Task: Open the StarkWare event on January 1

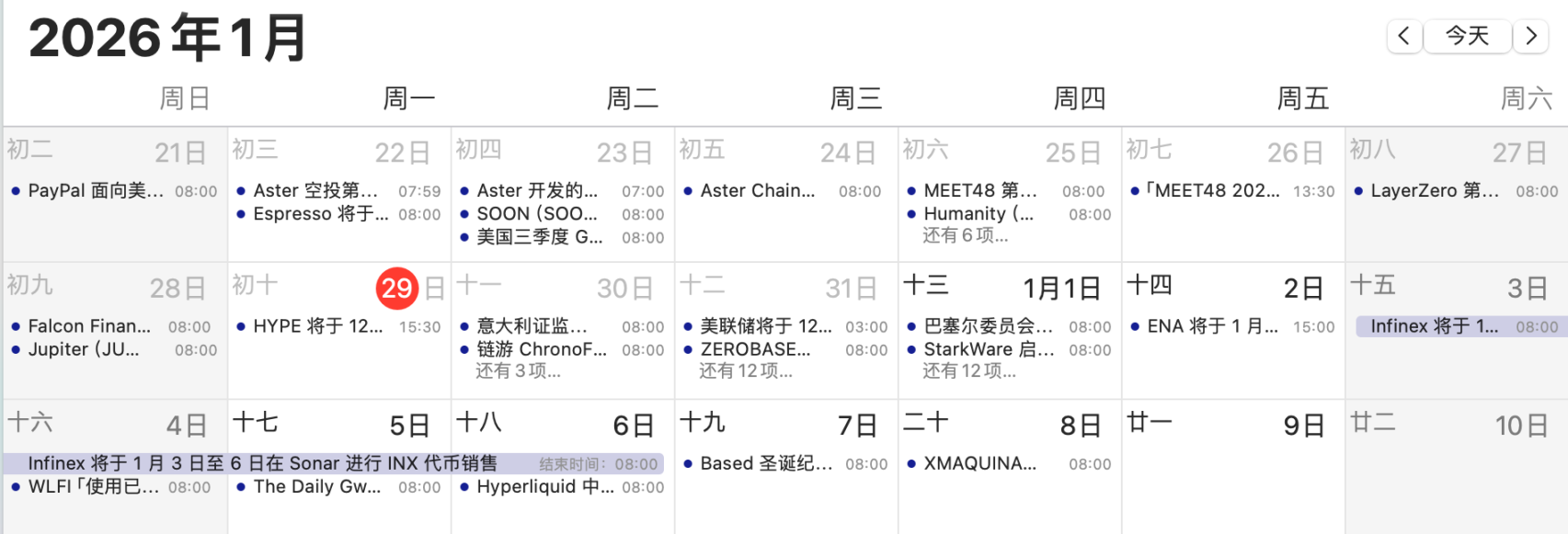Action: click(989, 349)
